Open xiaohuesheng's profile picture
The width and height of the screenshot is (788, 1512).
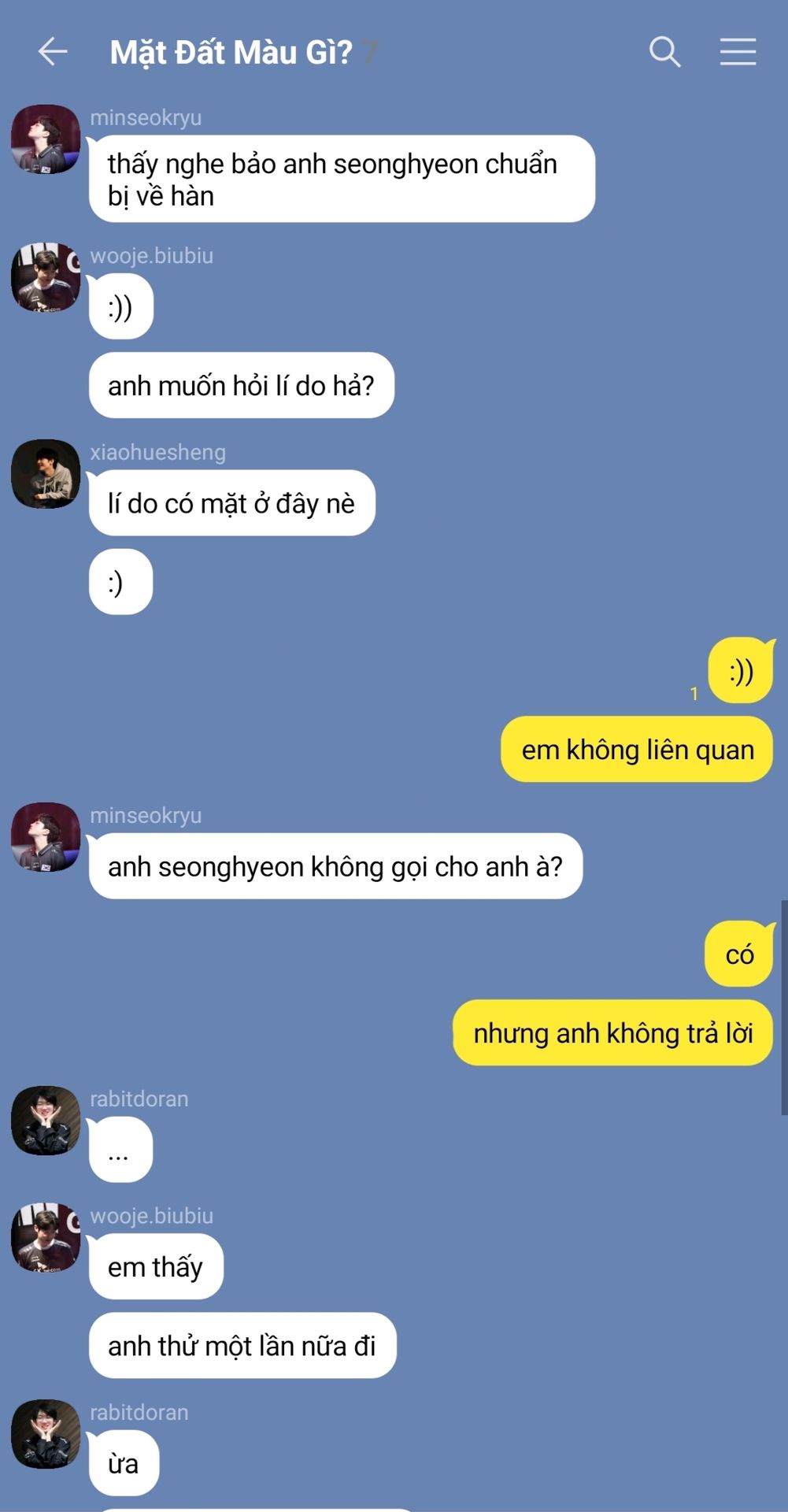click(46, 474)
